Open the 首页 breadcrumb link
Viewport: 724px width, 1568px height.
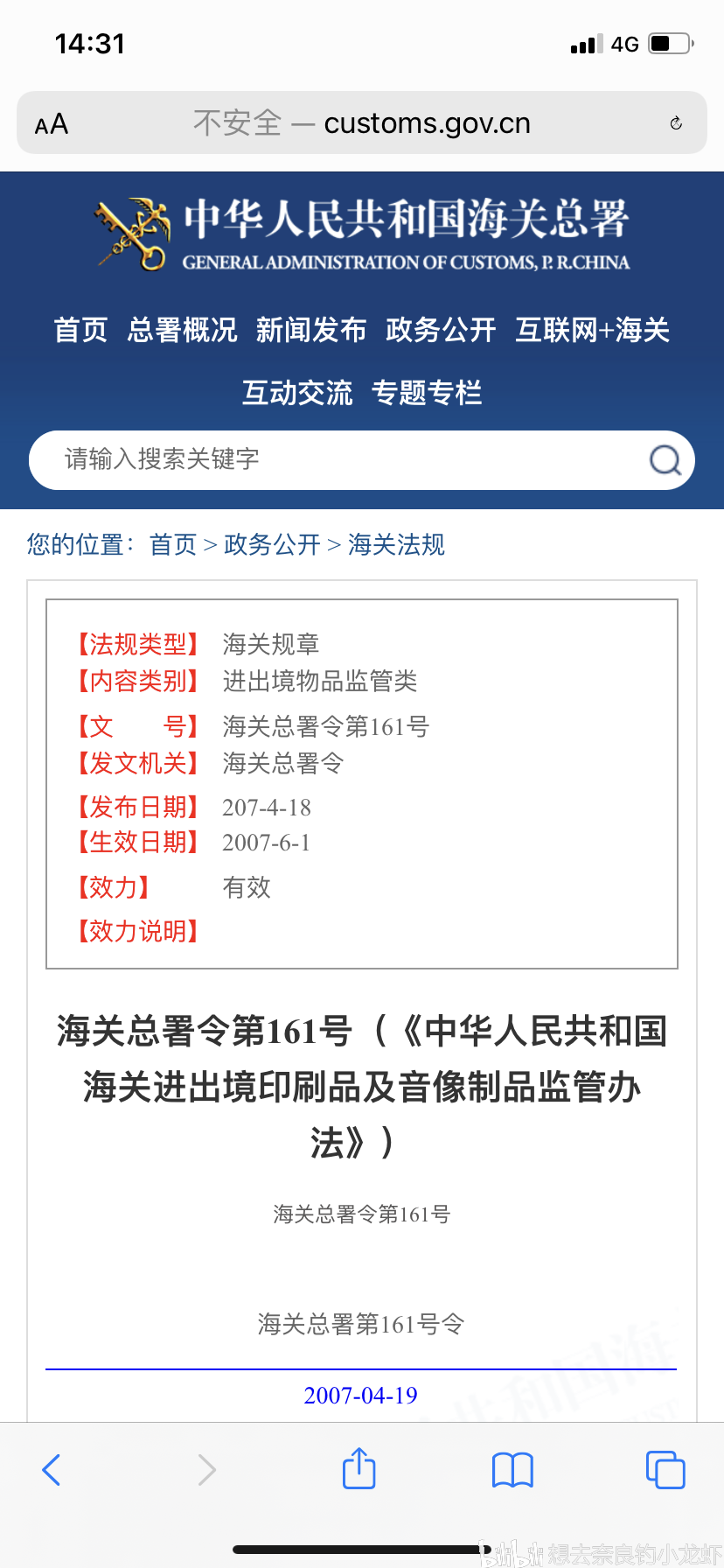(x=173, y=545)
